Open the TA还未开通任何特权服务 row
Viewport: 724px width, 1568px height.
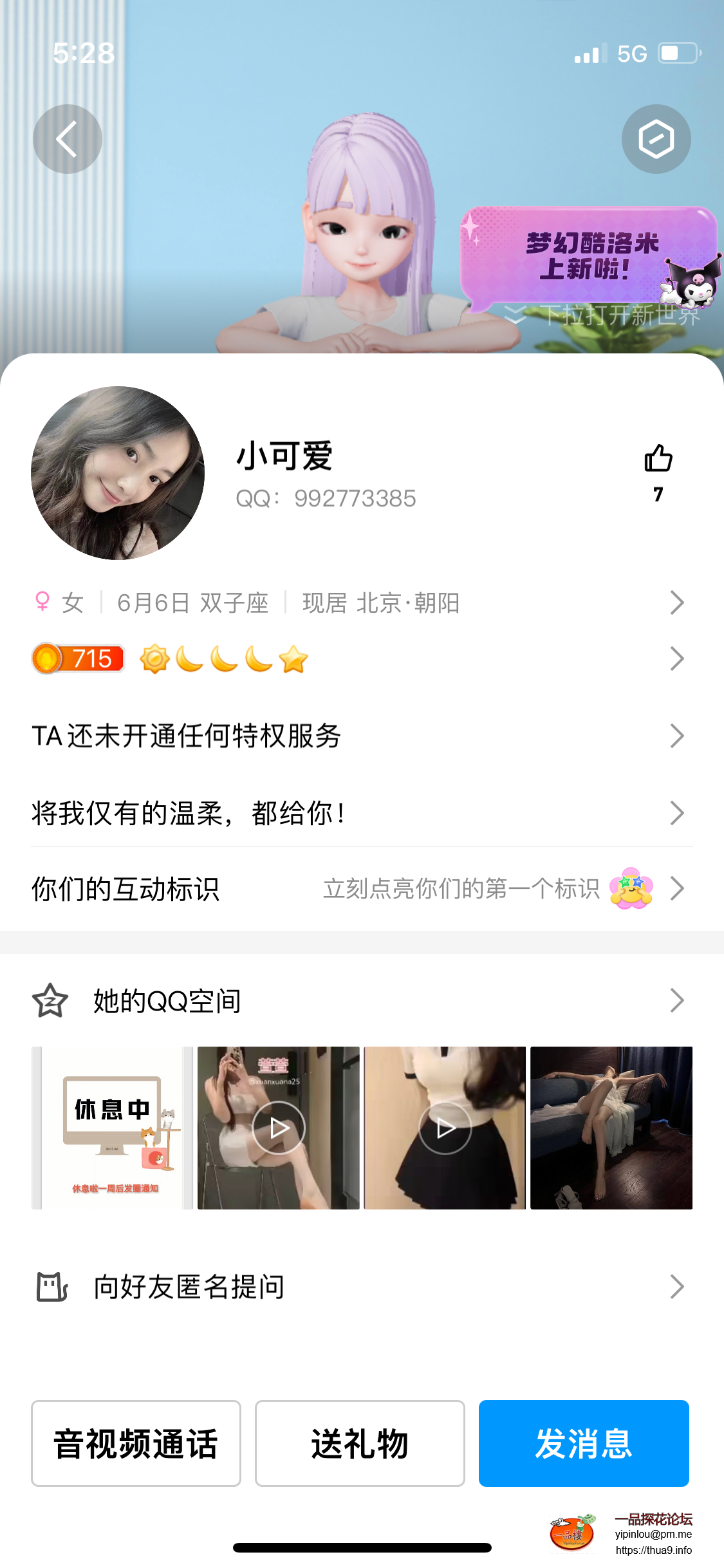tap(360, 736)
